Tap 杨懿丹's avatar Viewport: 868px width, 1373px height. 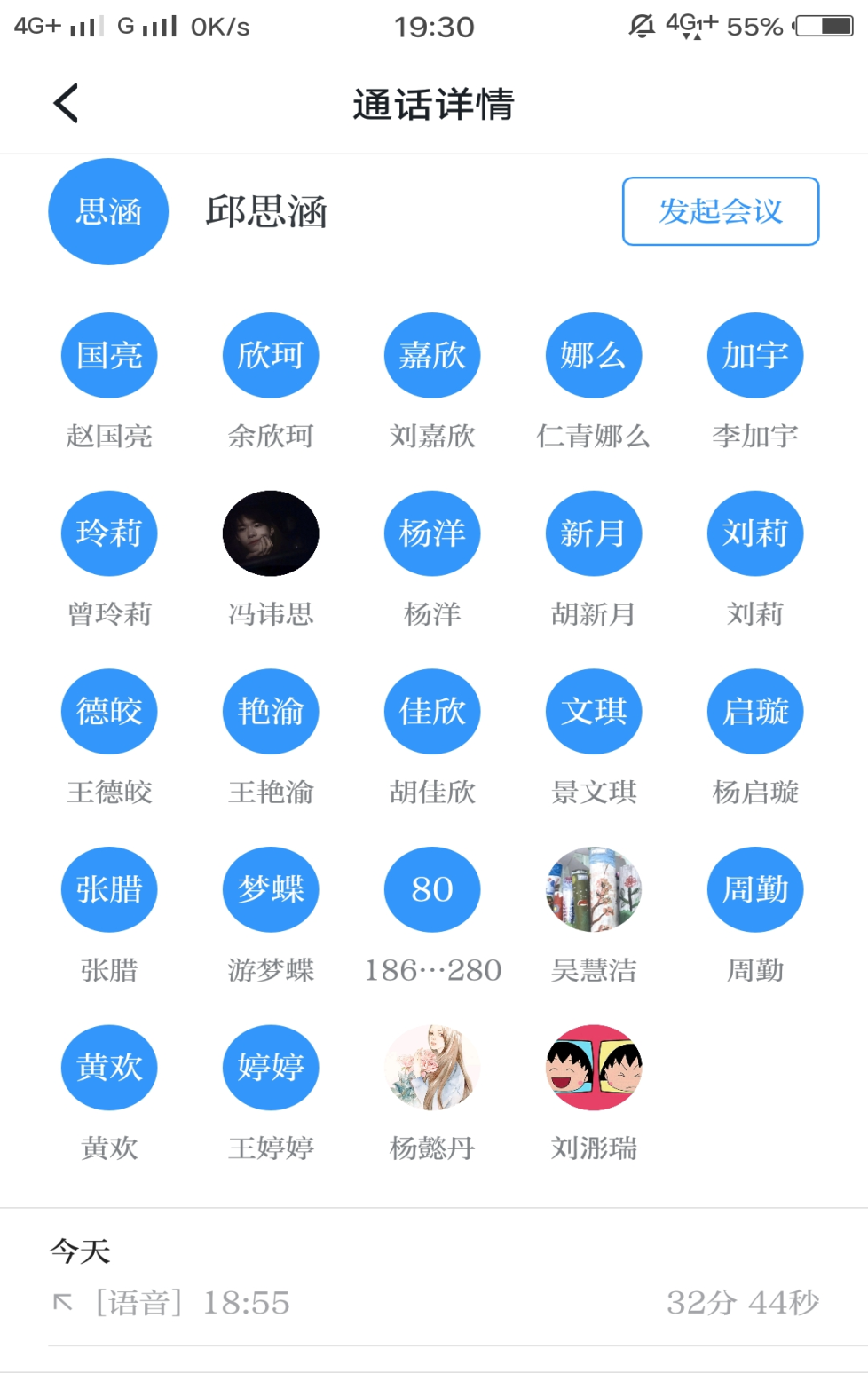[x=432, y=1068]
